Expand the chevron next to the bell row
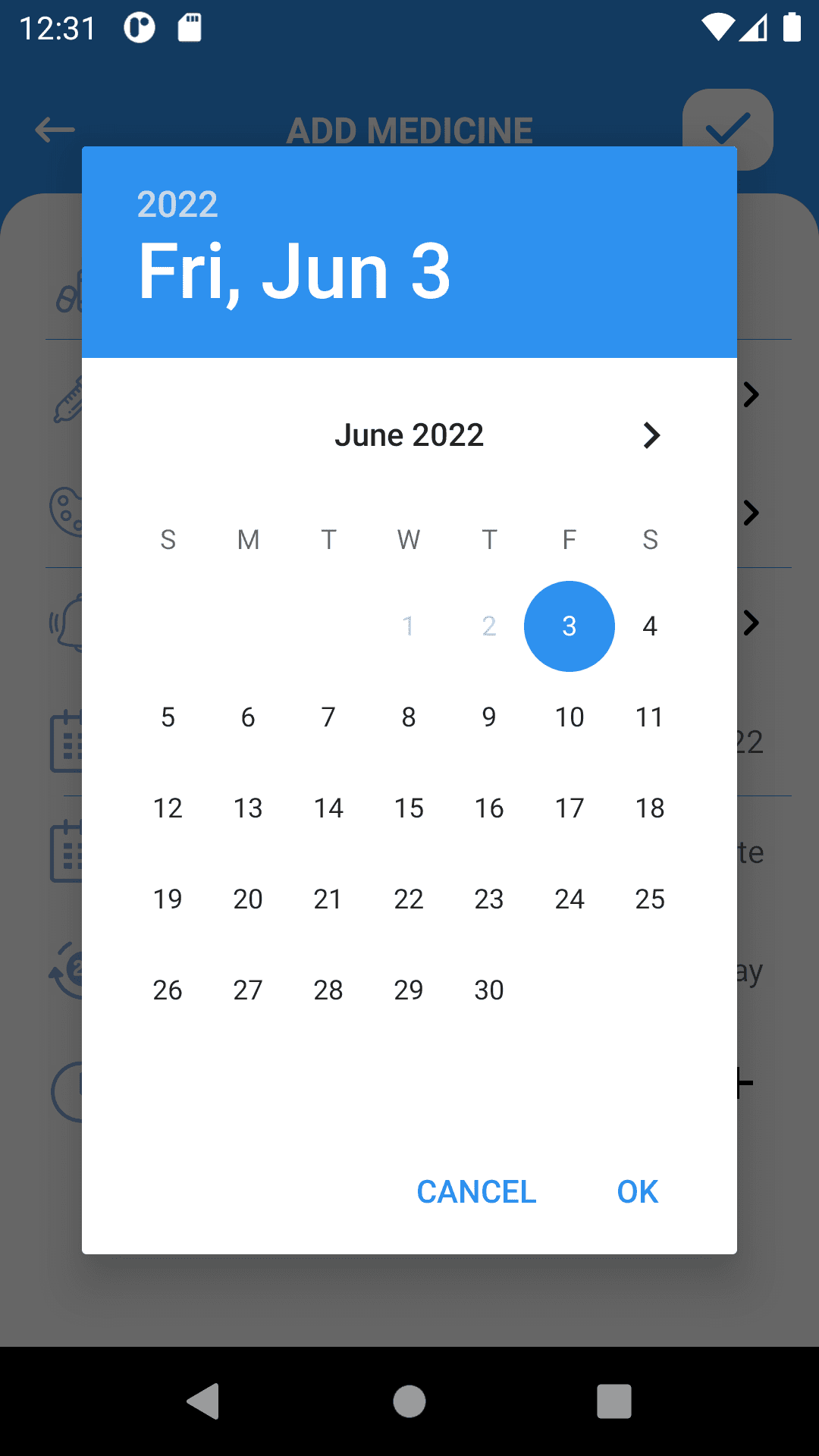 [751, 623]
